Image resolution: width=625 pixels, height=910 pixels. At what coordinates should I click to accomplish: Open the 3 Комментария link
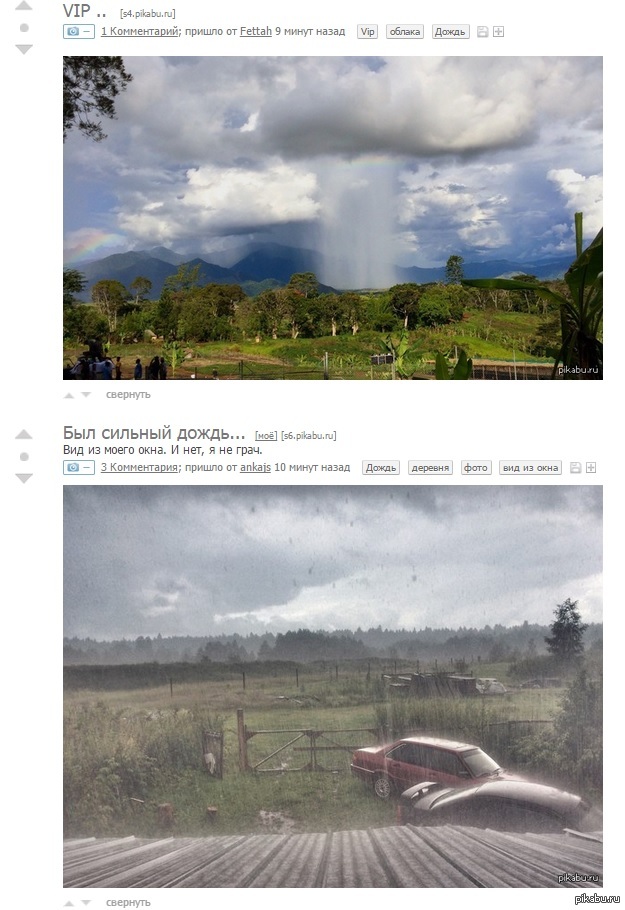click(x=139, y=467)
